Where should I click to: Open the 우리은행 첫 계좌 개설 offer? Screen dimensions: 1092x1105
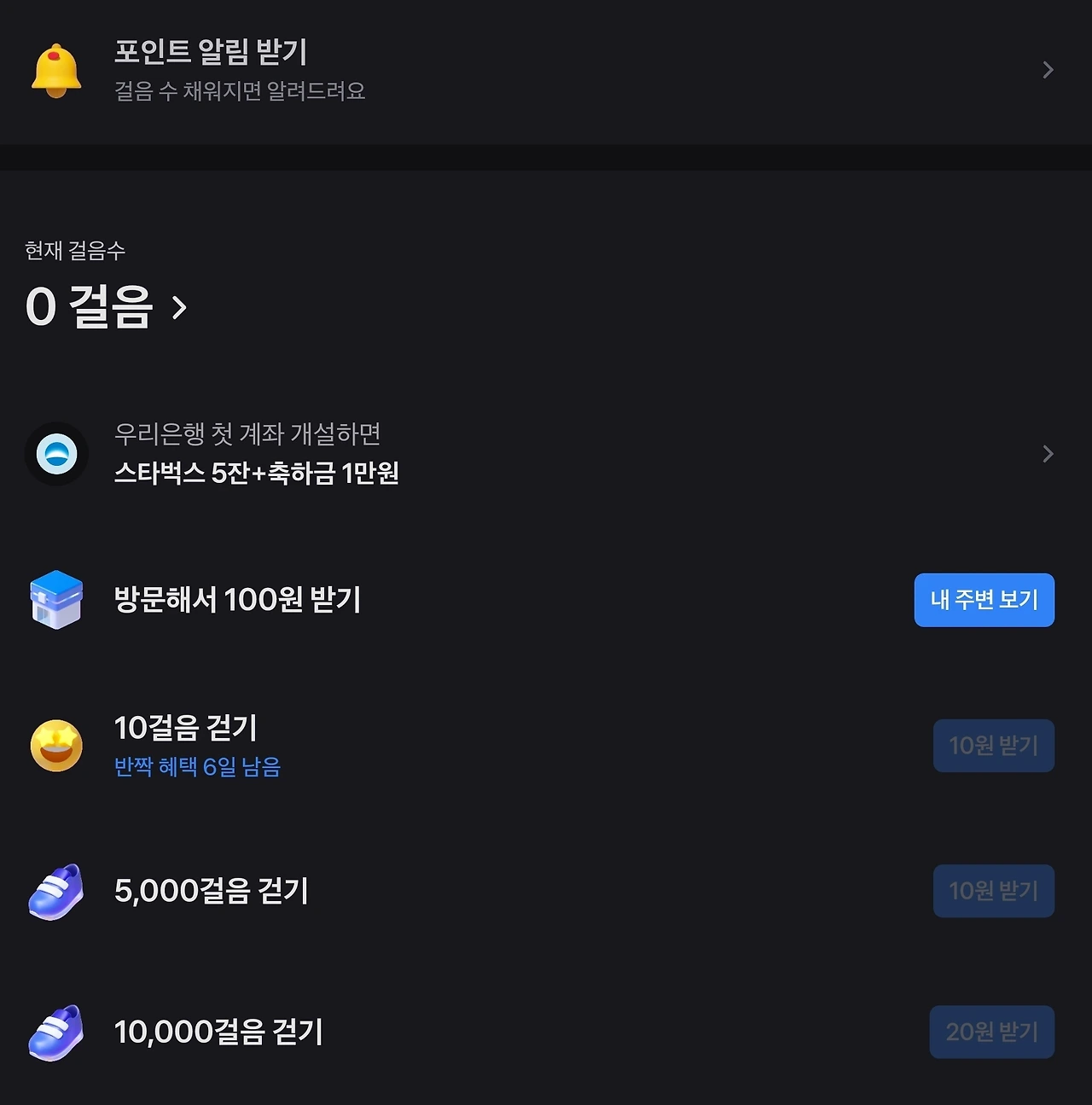click(546, 453)
